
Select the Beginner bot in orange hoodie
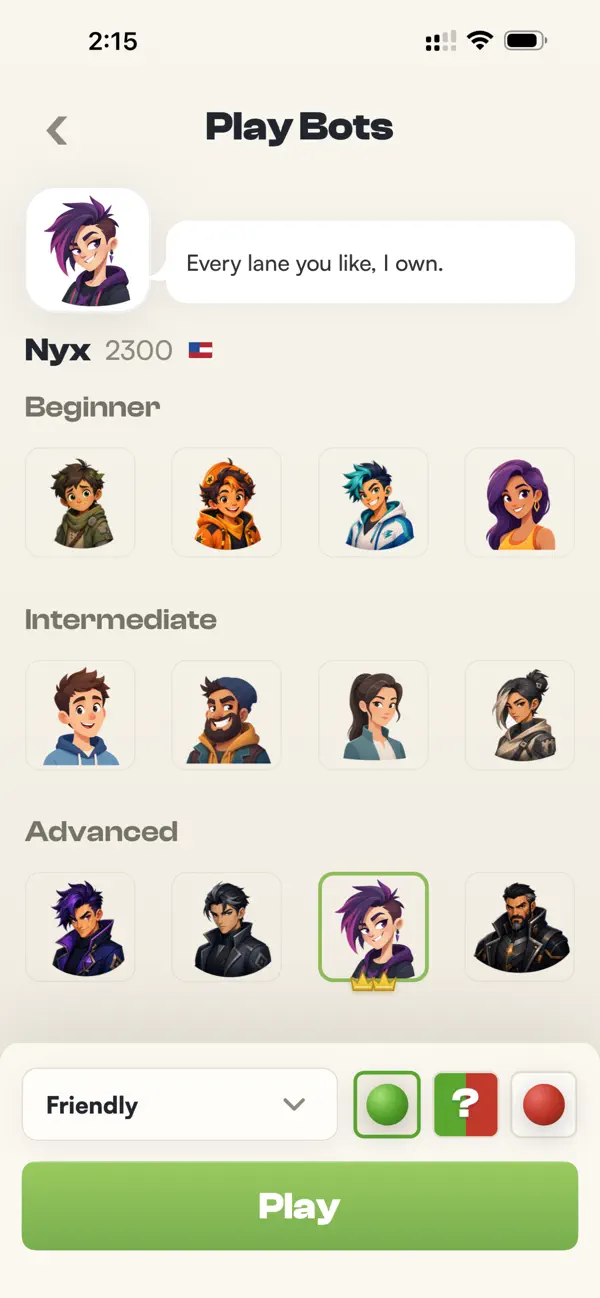click(226, 502)
